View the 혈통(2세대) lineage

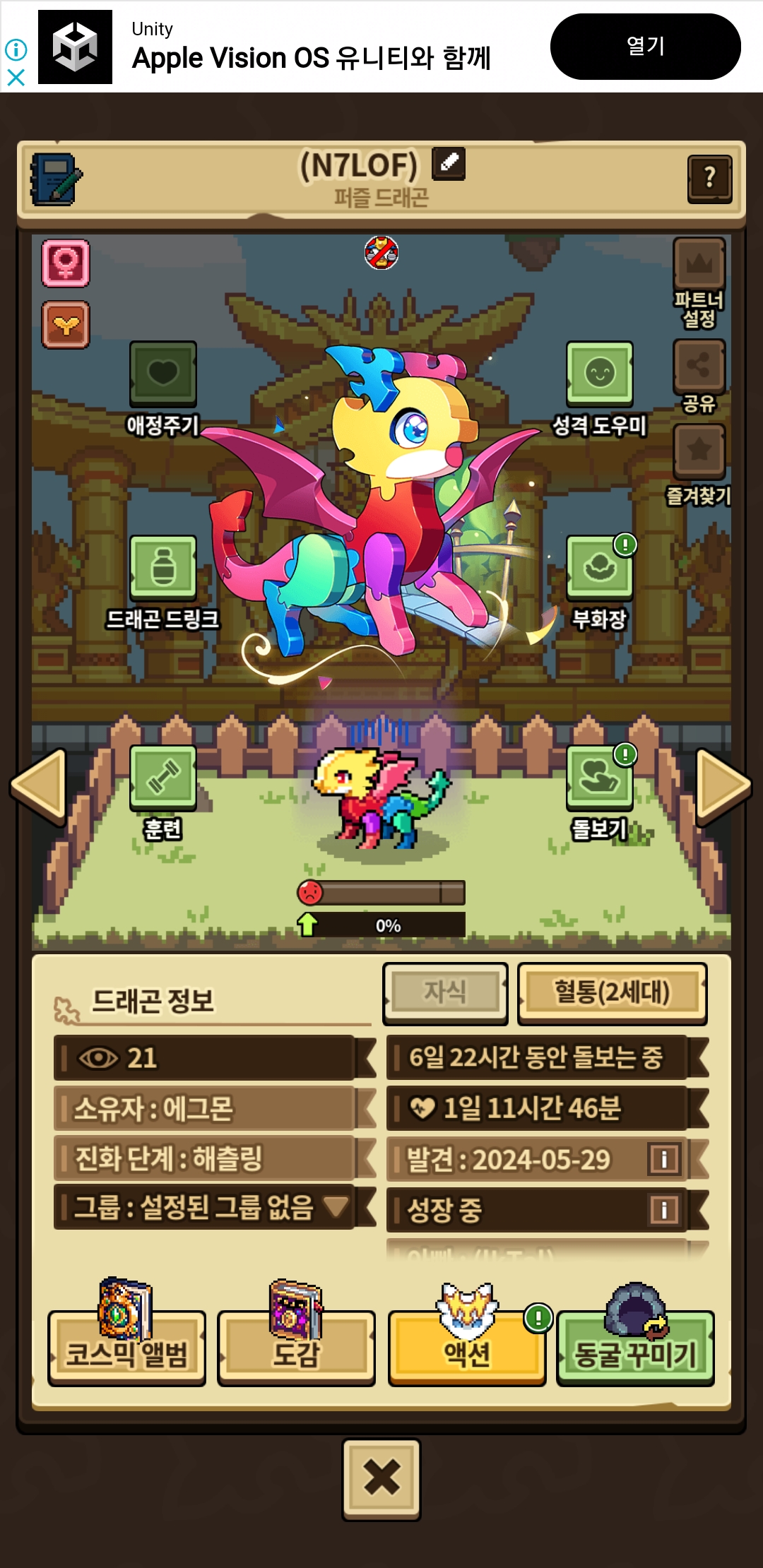tap(612, 992)
